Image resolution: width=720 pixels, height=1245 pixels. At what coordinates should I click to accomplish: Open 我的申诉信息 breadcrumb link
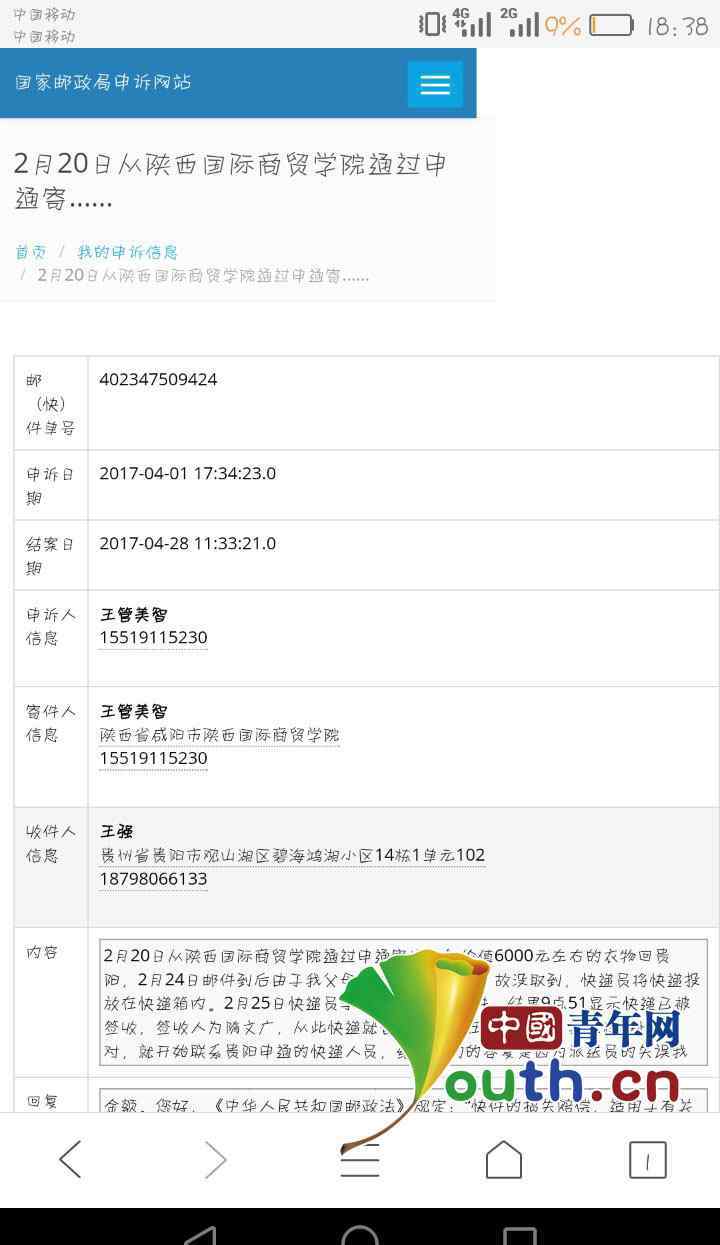coord(128,252)
